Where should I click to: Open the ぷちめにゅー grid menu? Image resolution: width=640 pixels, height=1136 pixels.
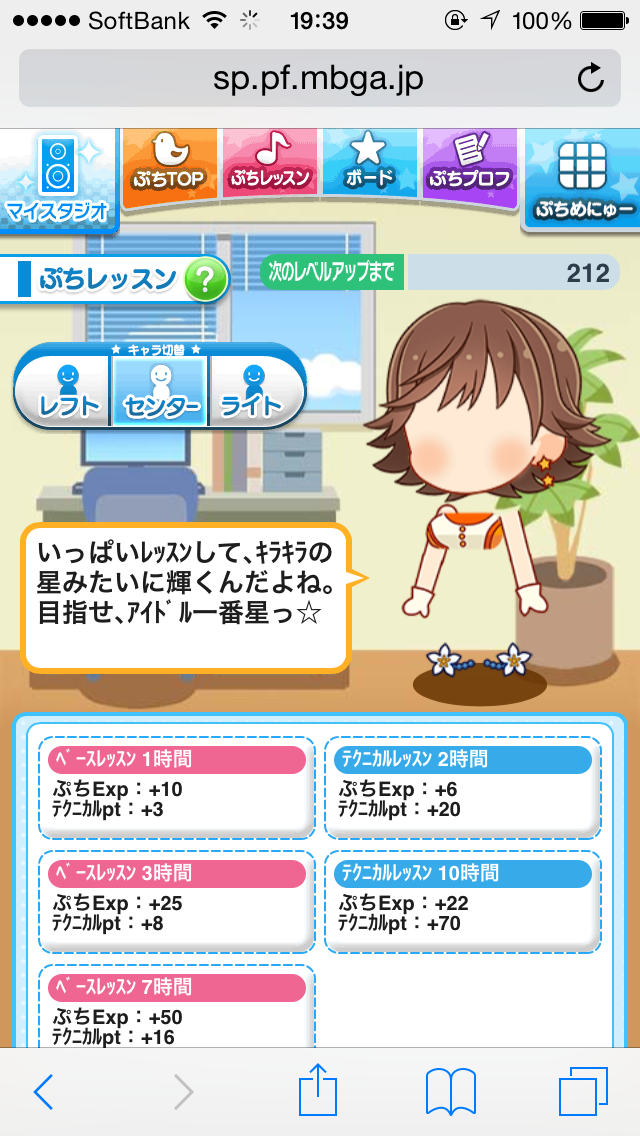point(583,178)
